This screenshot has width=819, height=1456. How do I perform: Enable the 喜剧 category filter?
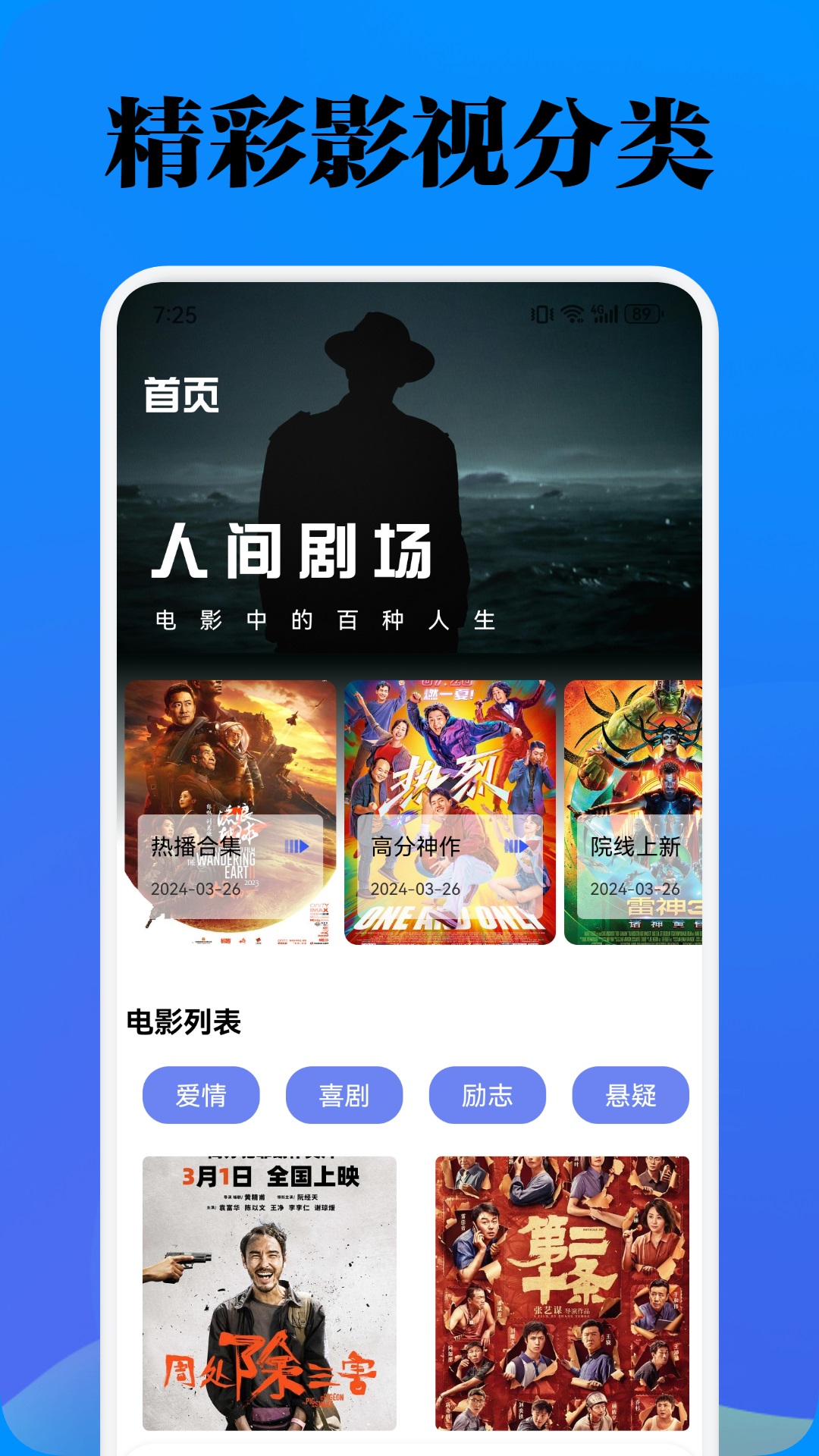(x=344, y=1095)
